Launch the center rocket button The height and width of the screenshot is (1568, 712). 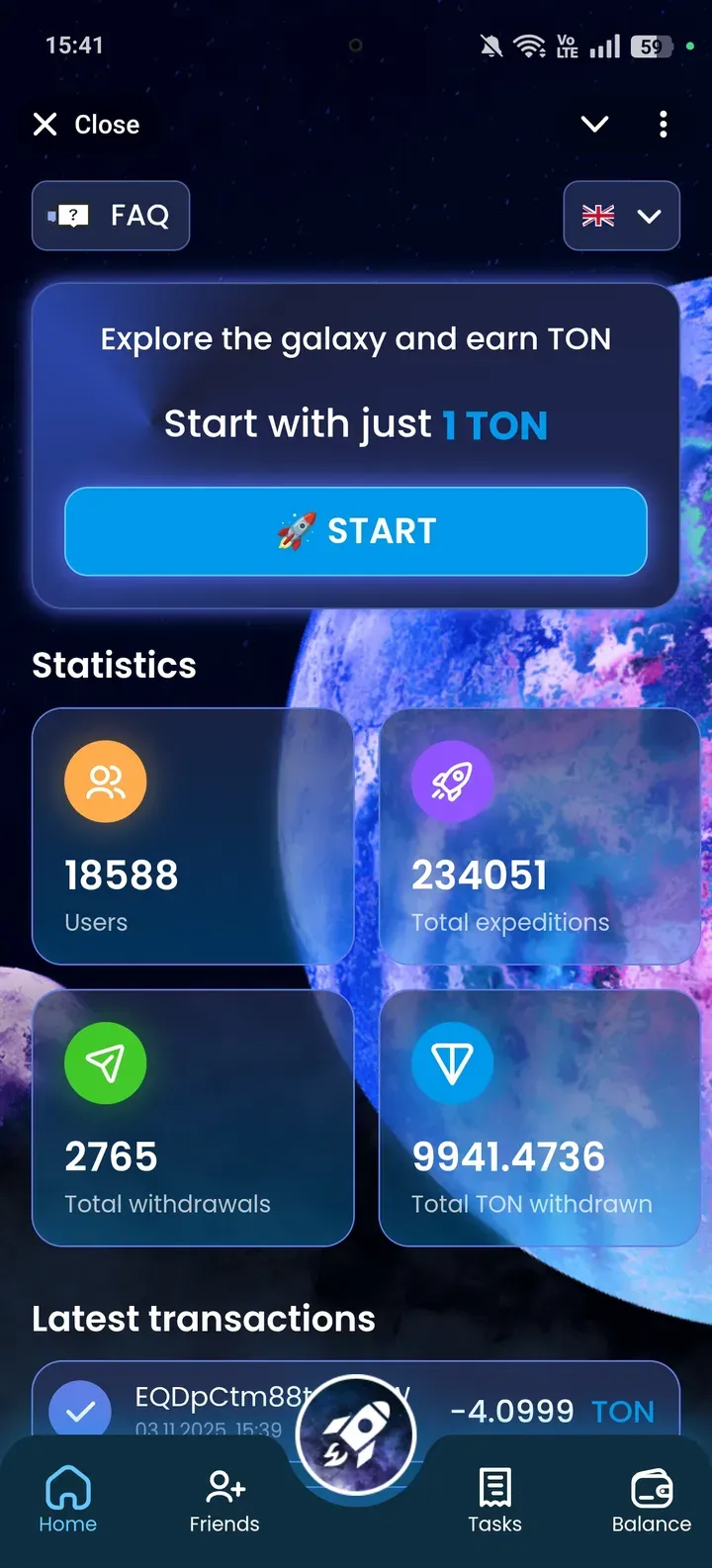coord(356,1434)
